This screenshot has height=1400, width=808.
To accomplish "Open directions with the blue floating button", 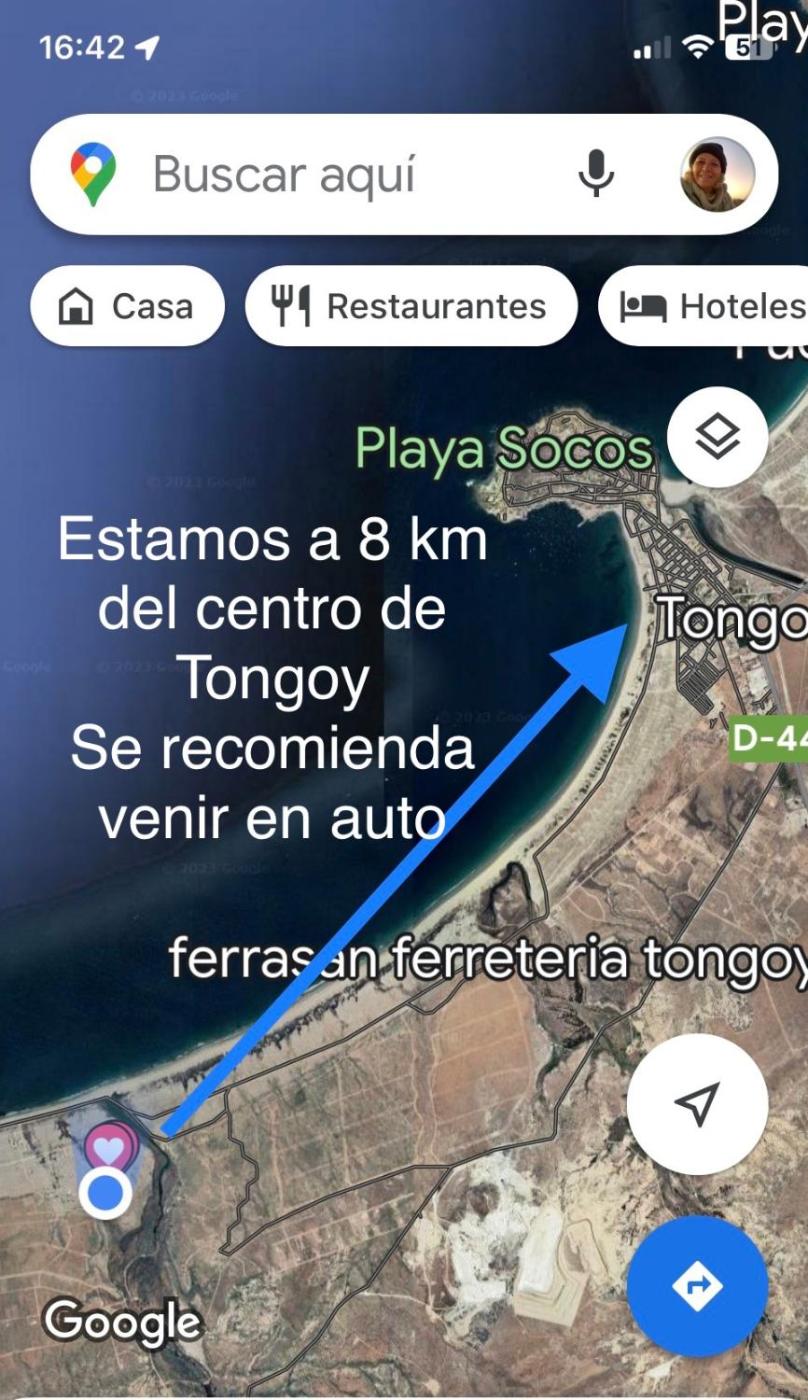I will [x=697, y=1286].
